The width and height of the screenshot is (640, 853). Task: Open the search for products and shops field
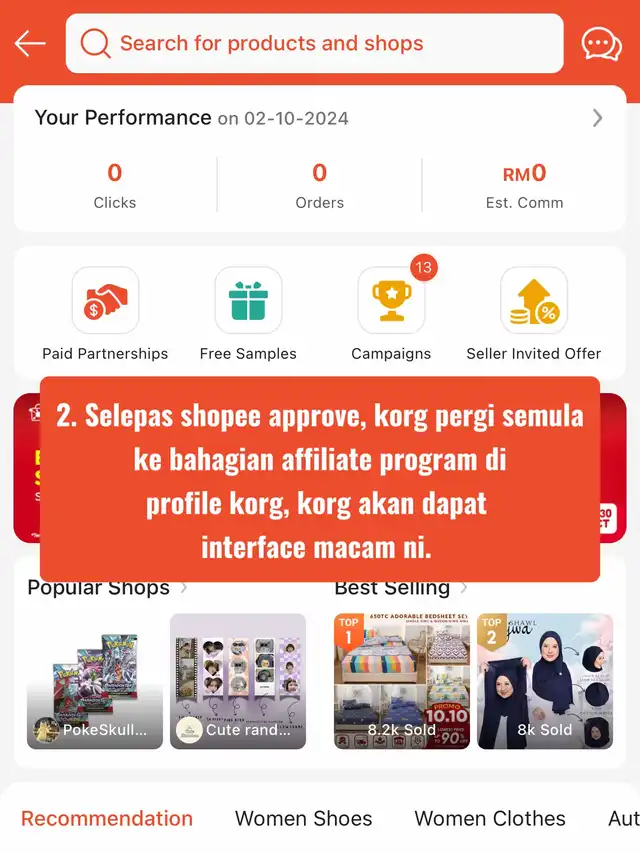314,43
